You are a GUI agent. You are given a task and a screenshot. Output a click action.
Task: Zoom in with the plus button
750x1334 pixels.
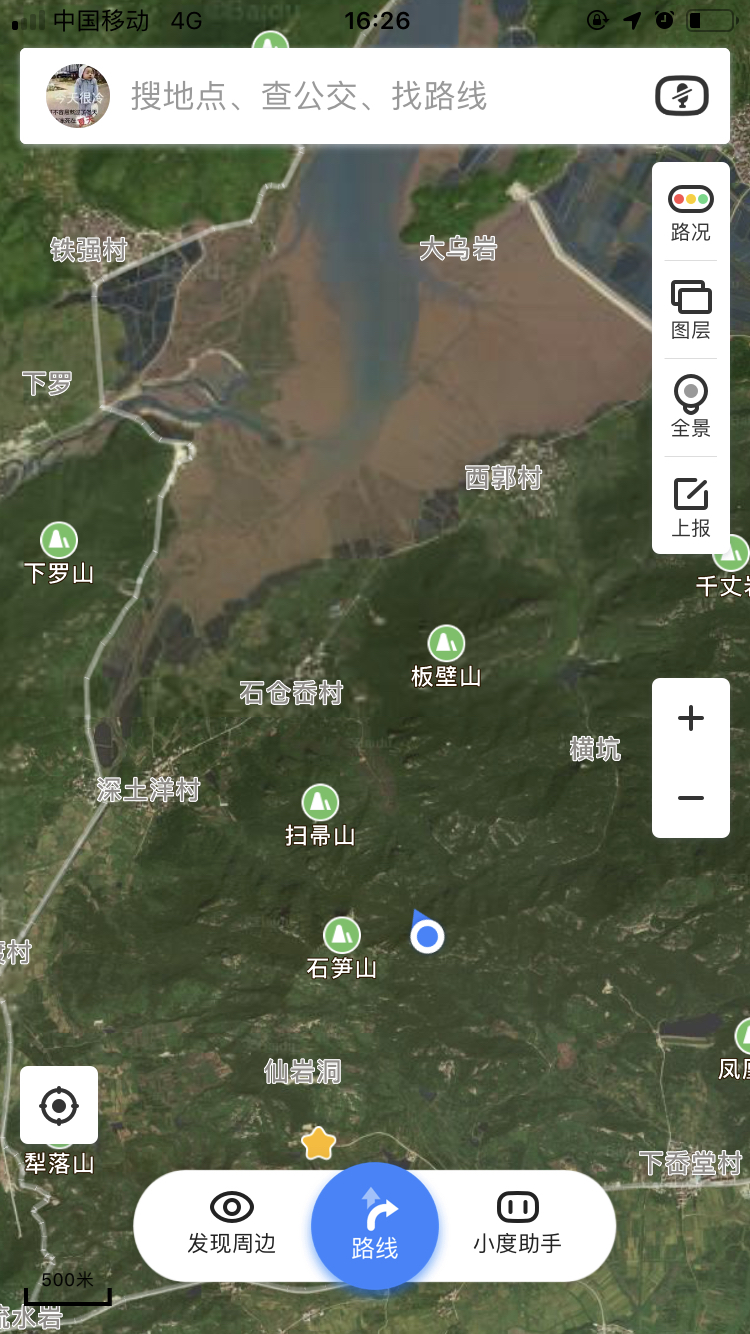tap(690, 718)
